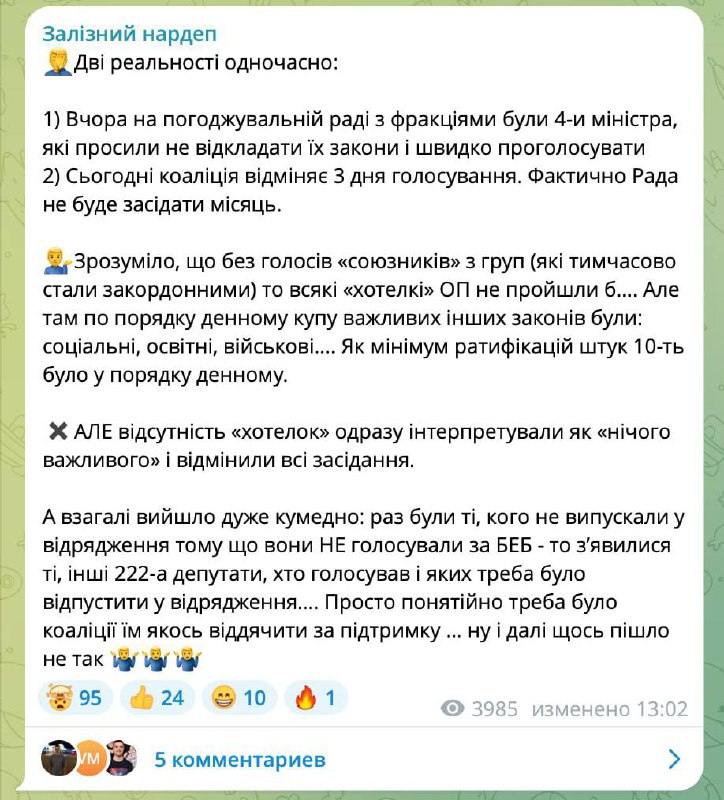The height and width of the screenshot is (800, 724).
Task: Tap the reaction chip with 95
Action: 76,697
